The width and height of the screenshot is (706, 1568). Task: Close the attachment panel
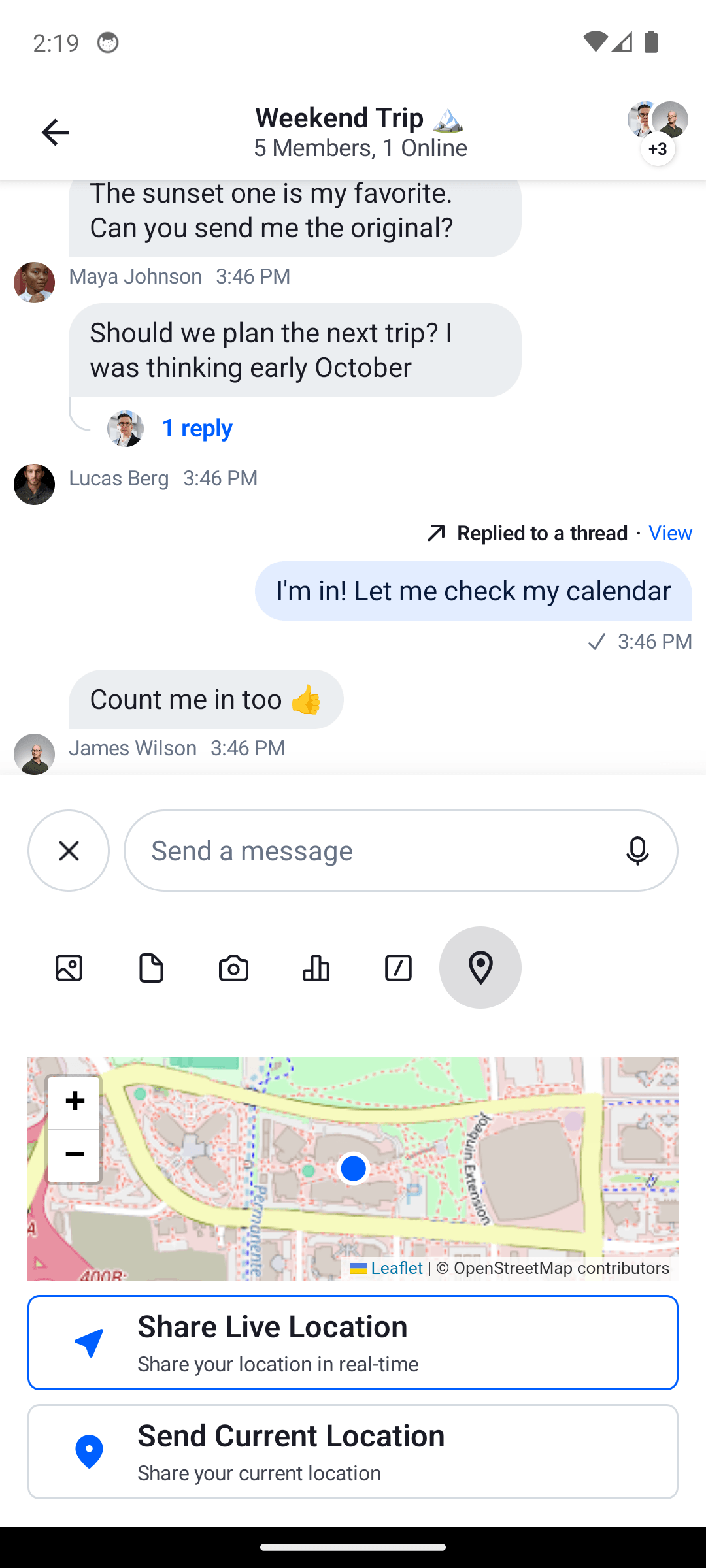click(68, 851)
